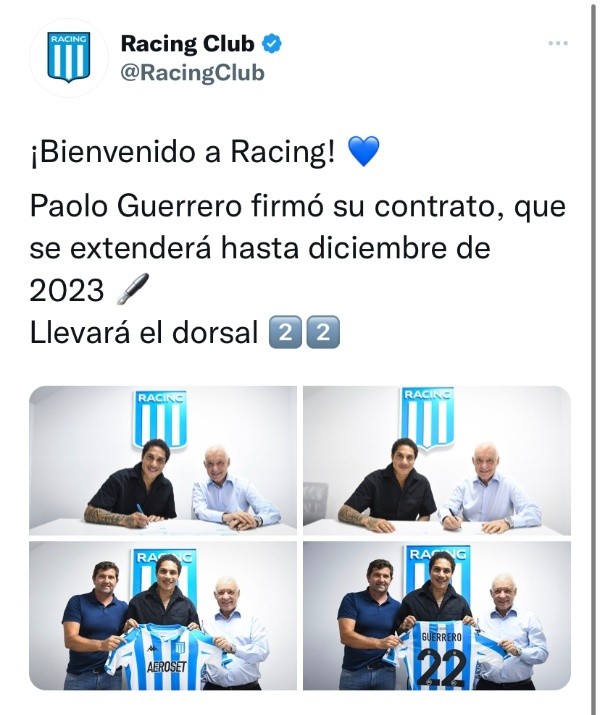Open the Racing Club account name
Screen dimensions: 600x715
pyautogui.click(x=187, y=44)
